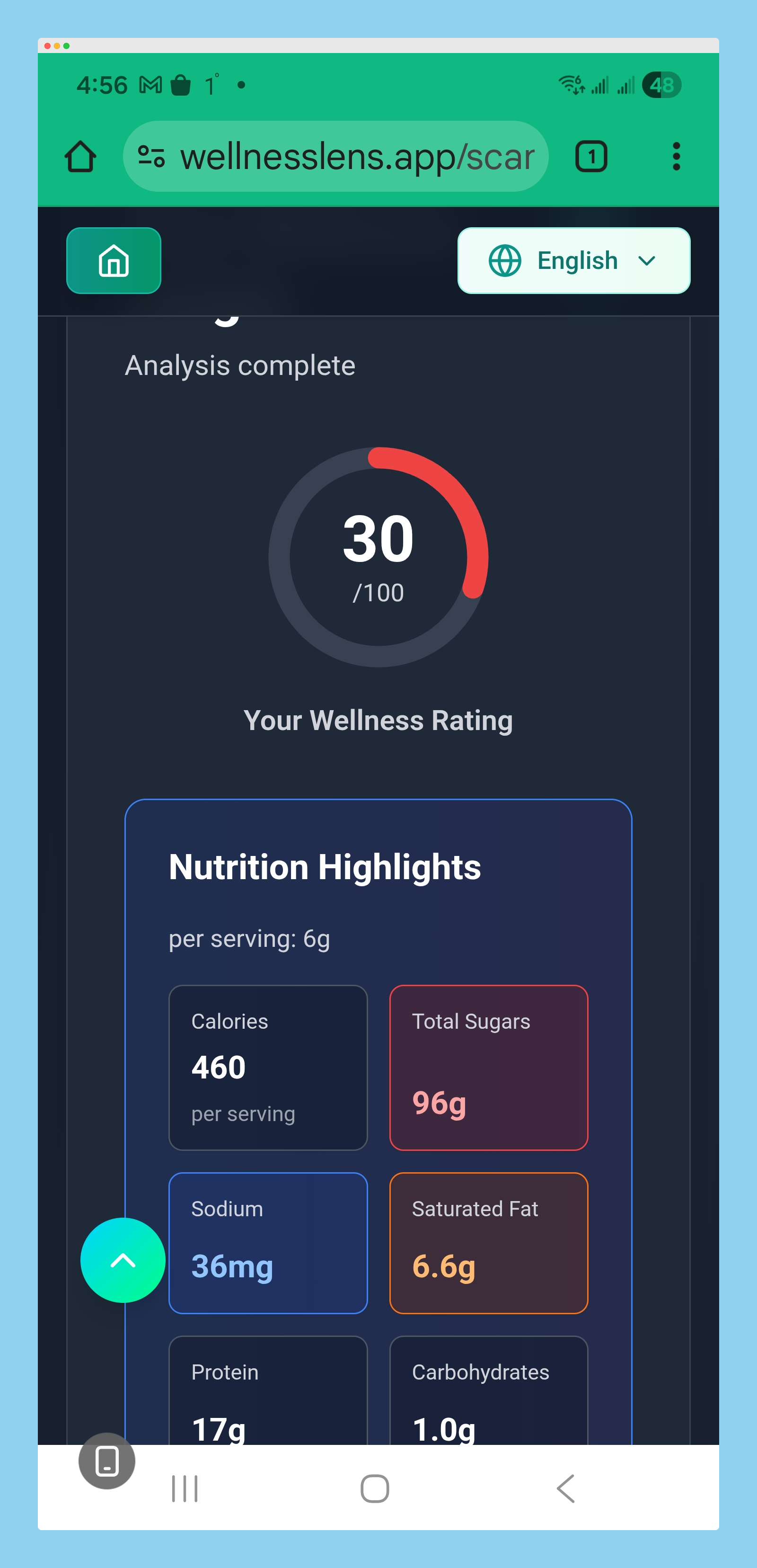Select the WellnessLens home button
The image size is (757, 1568).
(x=113, y=260)
